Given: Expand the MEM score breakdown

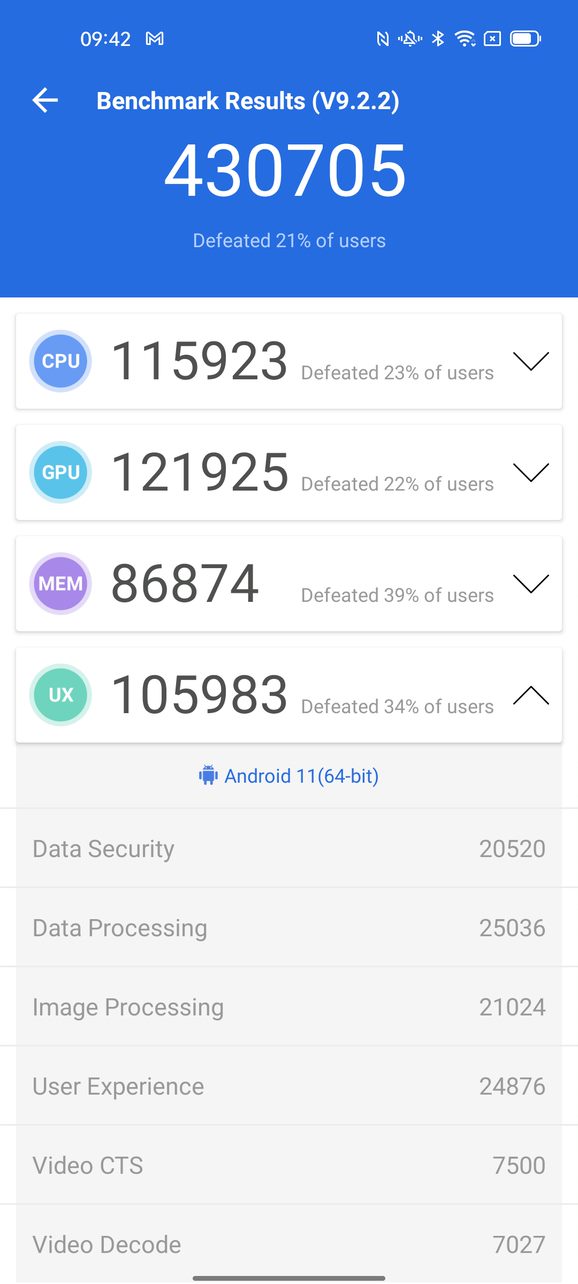Looking at the screenshot, I should pyautogui.click(x=531, y=583).
